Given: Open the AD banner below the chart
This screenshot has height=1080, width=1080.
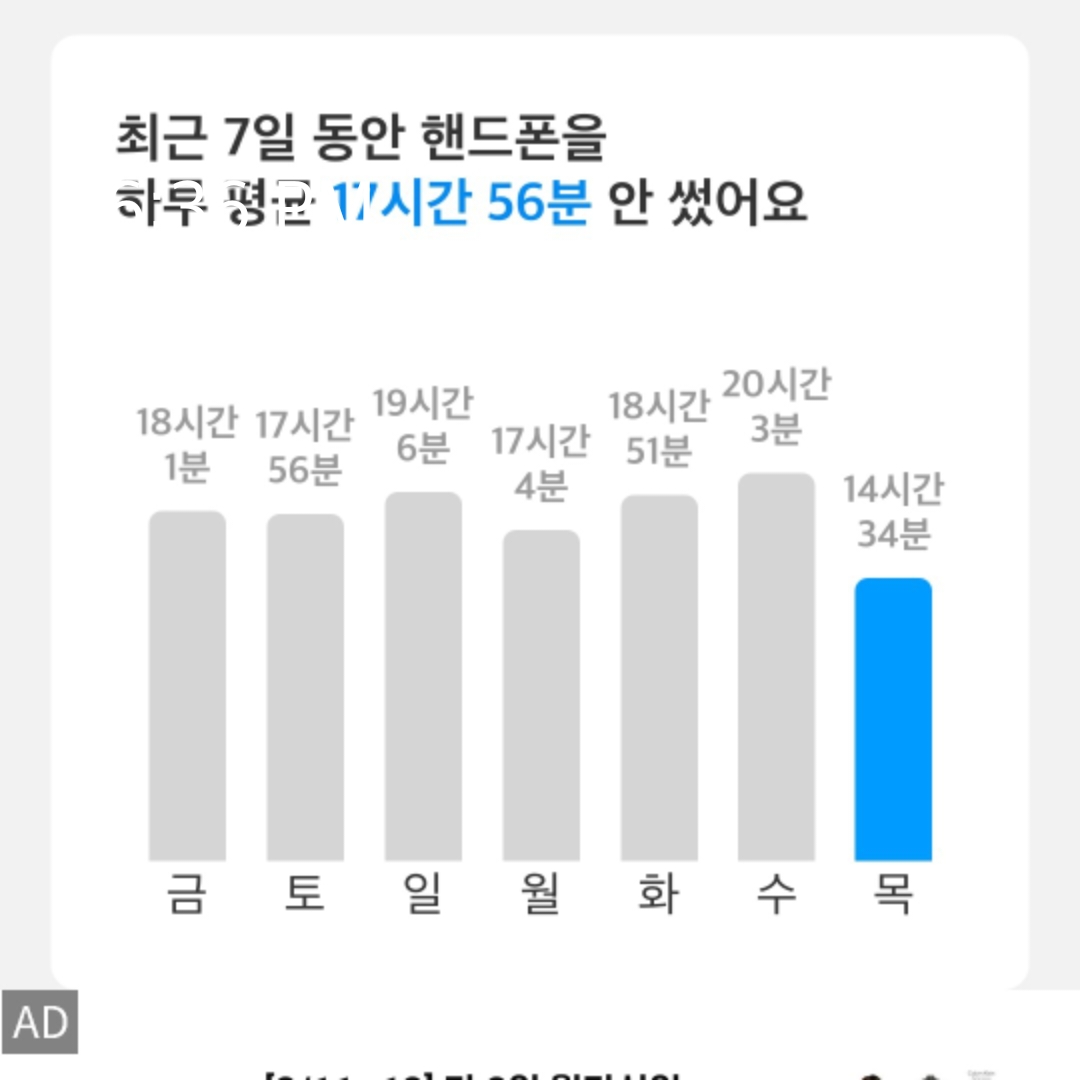Looking at the screenshot, I should click(x=540, y=1035).
